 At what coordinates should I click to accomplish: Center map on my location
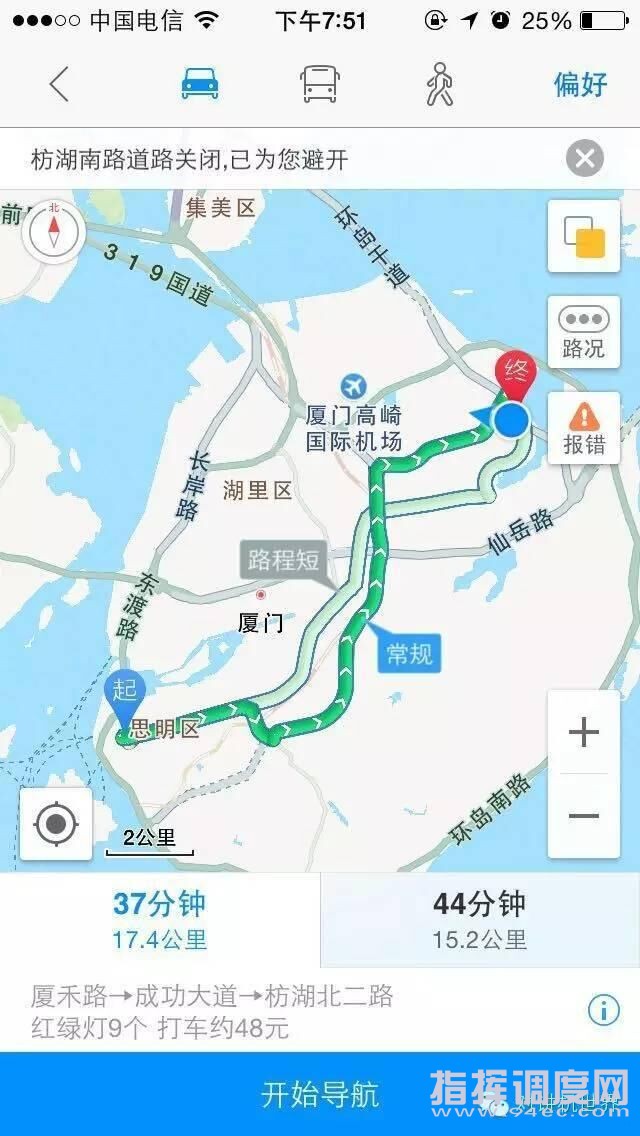(56, 824)
